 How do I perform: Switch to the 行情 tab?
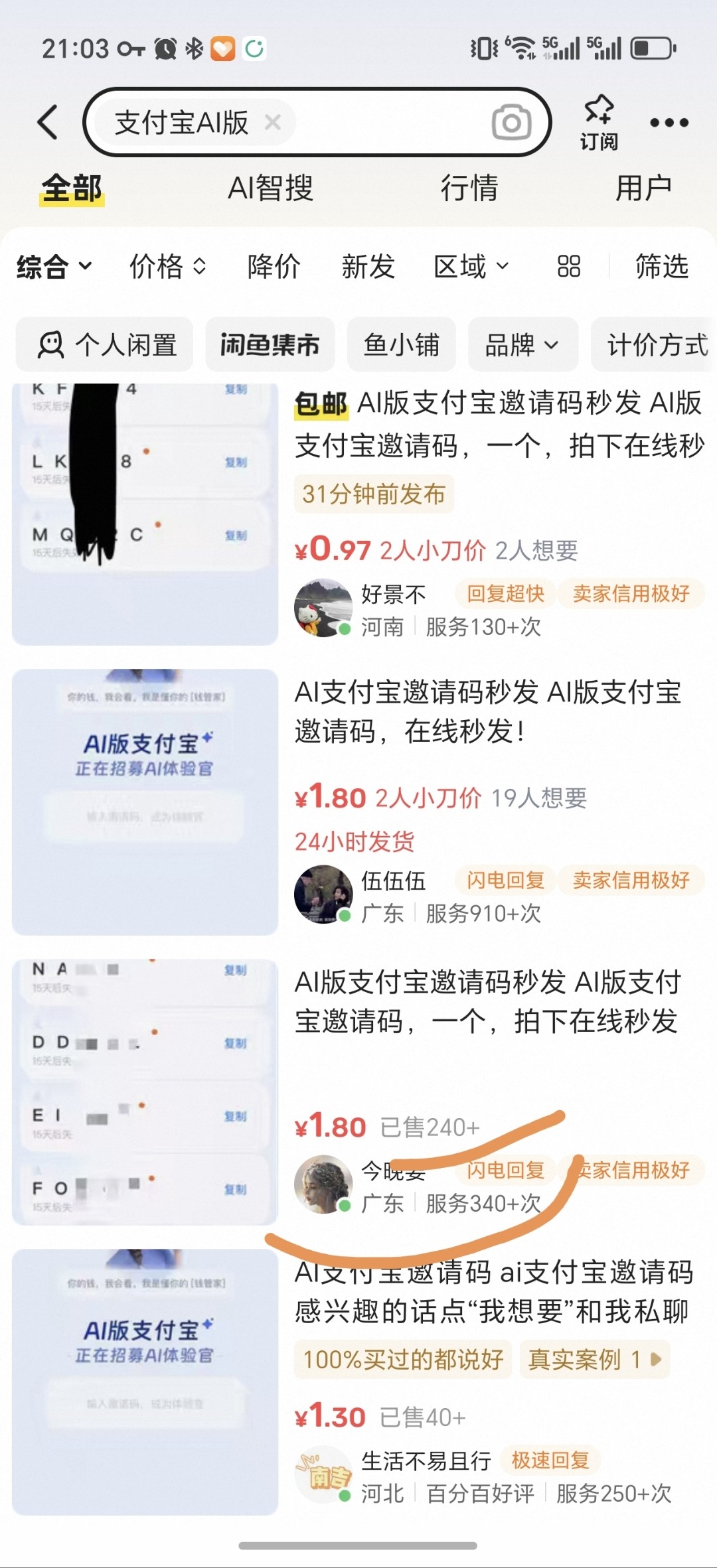coord(469,188)
